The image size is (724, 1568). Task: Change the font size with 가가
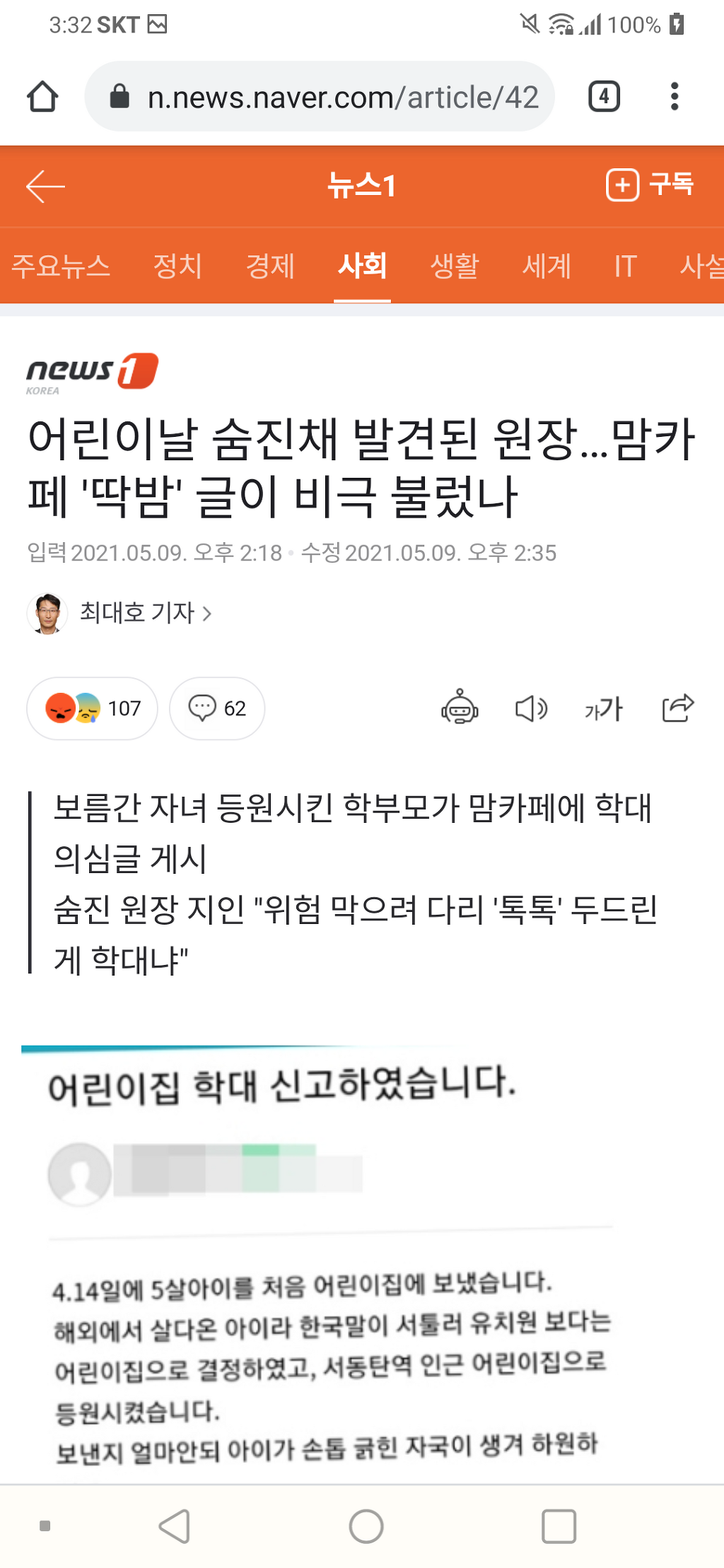pyautogui.click(x=603, y=708)
